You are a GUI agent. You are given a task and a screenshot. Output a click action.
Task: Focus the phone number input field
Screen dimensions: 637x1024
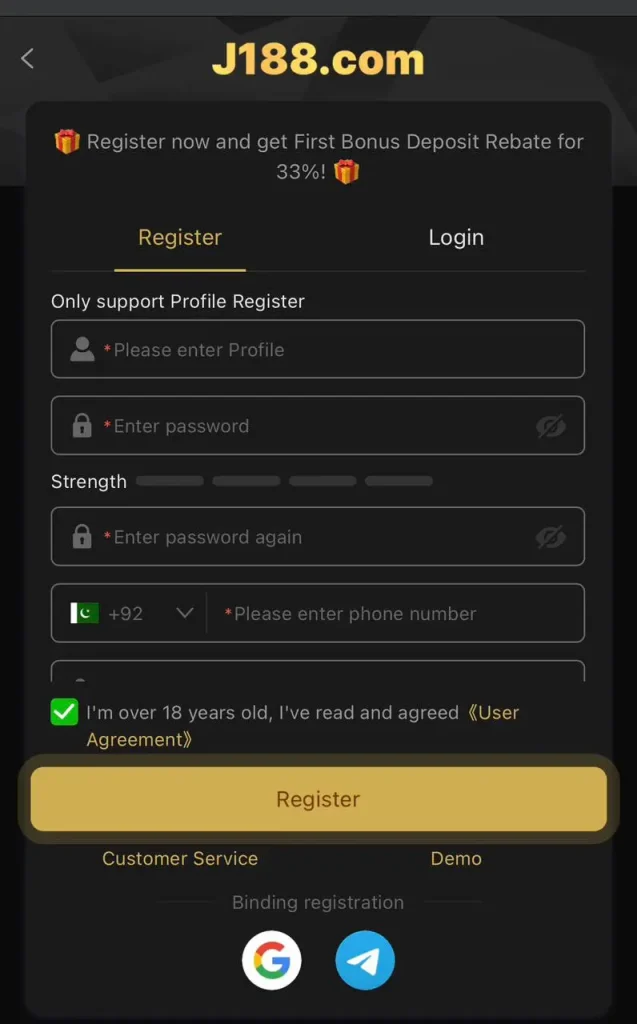pos(400,614)
